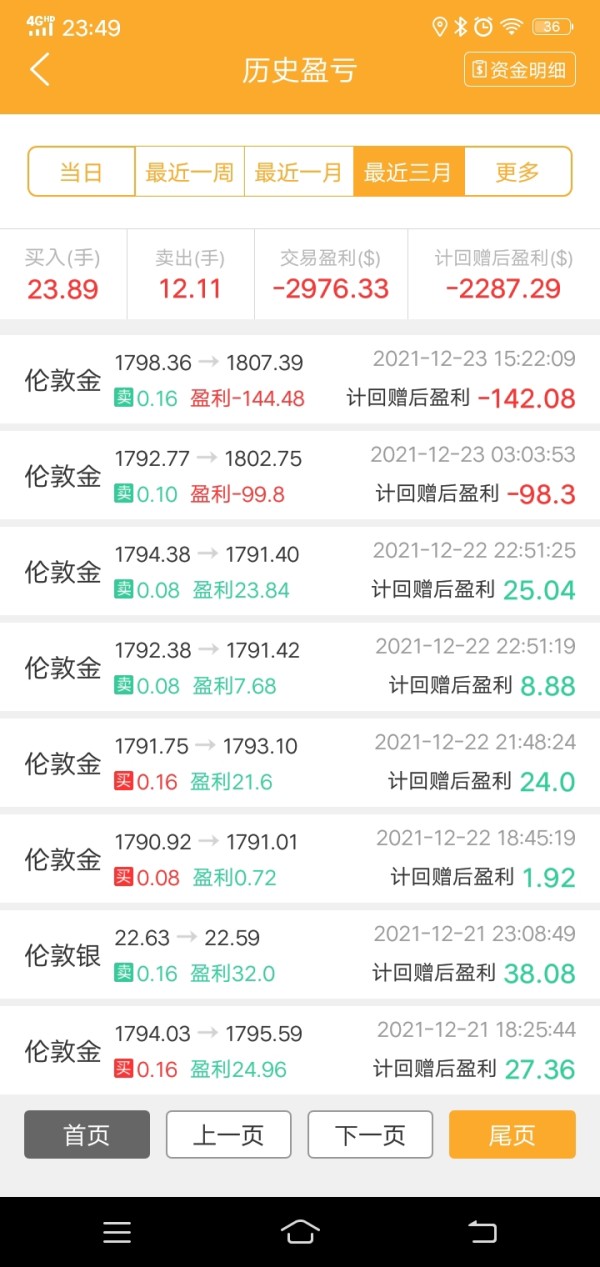Open the 伦敦银 trade record
This screenshot has width=600, height=1267.
[x=300, y=956]
